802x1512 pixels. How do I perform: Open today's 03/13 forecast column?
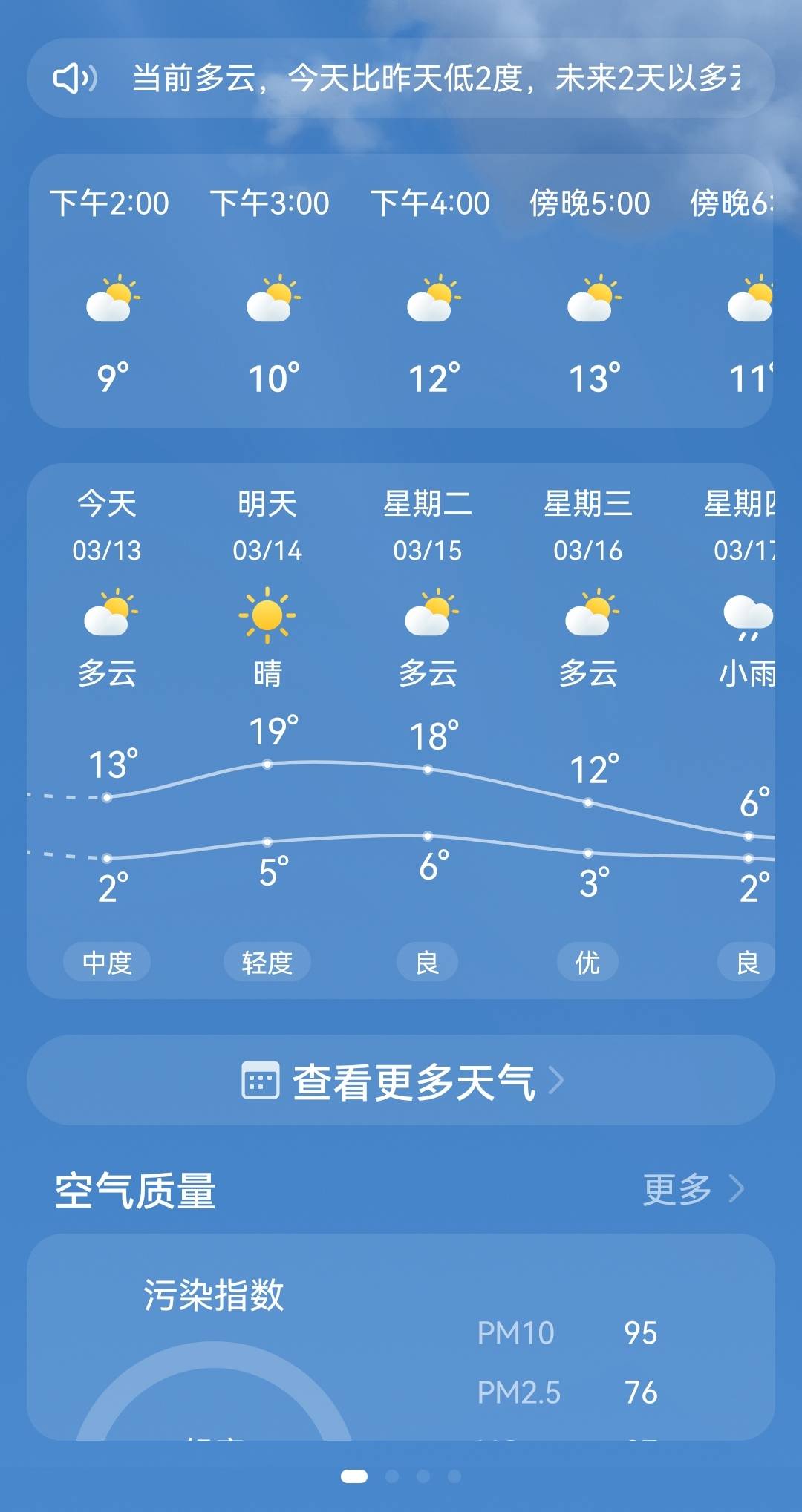[x=107, y=731]
